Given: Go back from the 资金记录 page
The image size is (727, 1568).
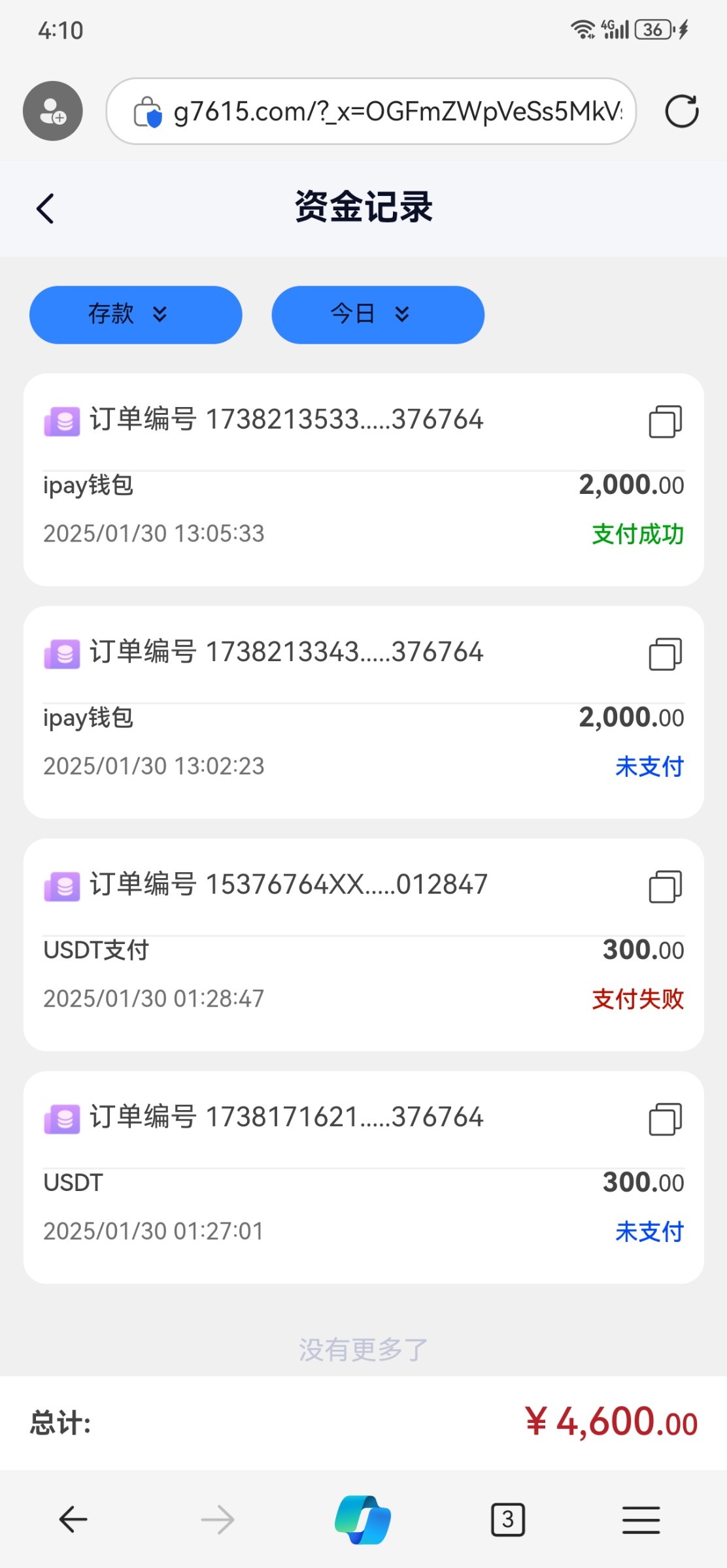Looking at the screenshot, I should [45, 209].
